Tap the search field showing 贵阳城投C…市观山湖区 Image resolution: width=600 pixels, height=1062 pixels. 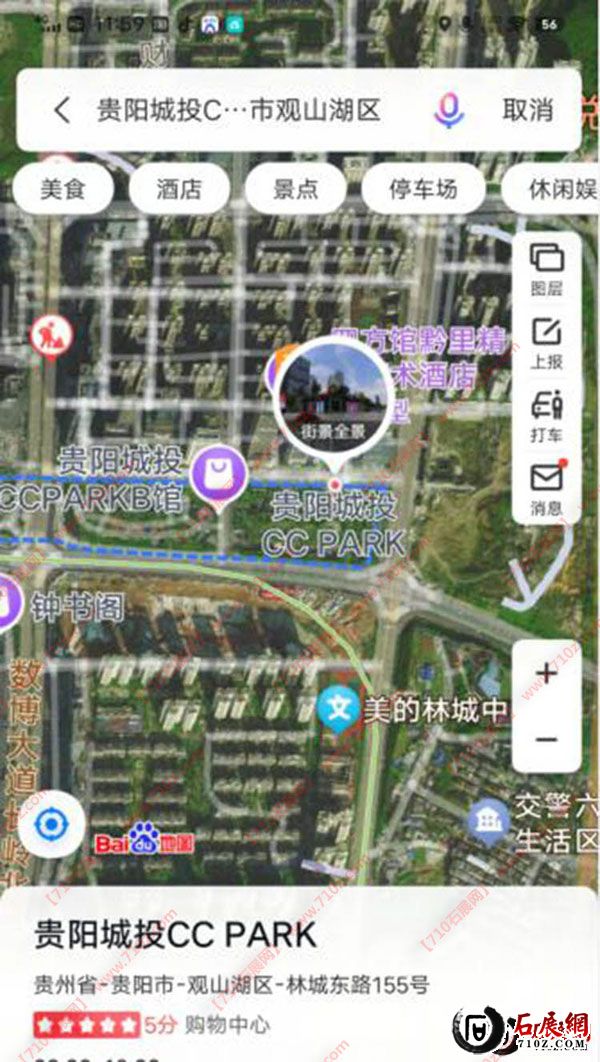(x=240, y=110)
